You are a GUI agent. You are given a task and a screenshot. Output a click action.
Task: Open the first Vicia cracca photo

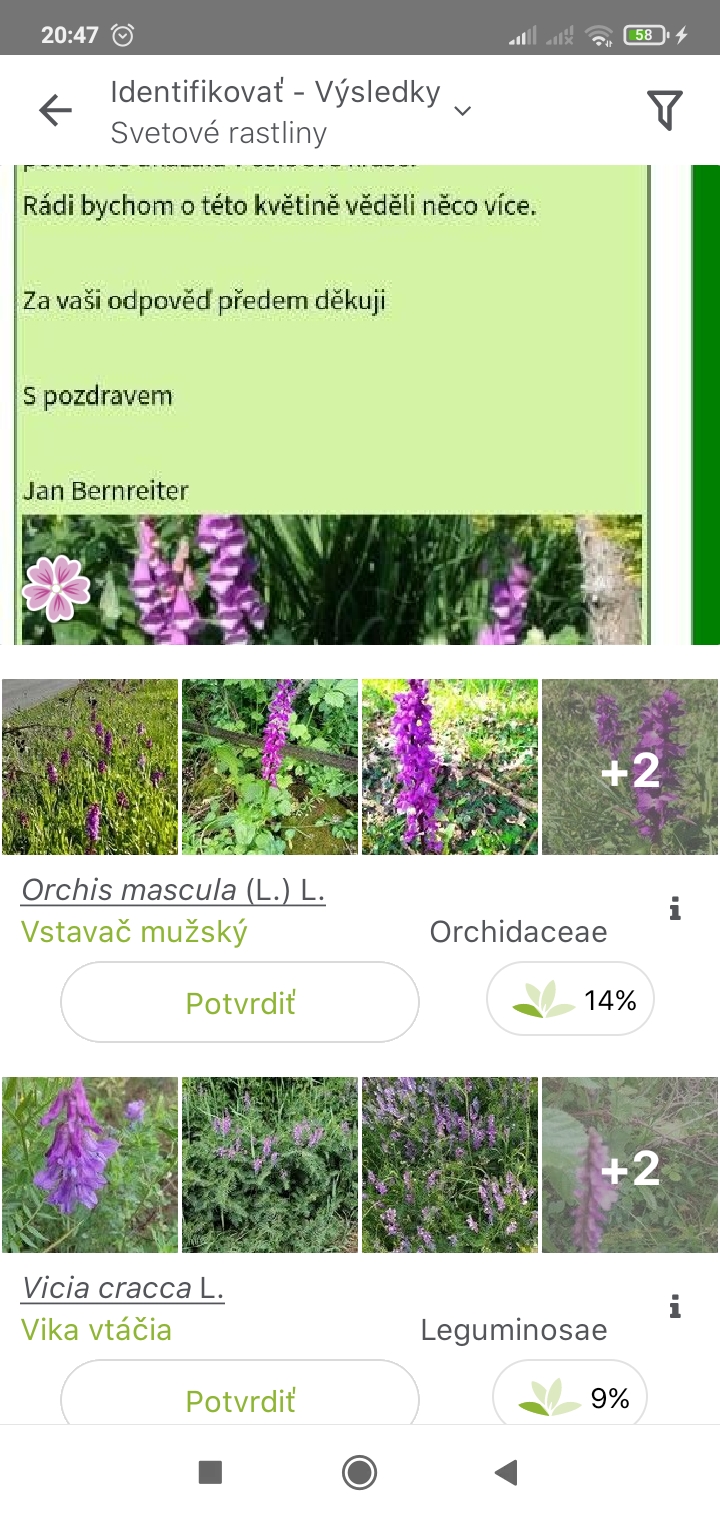click(x=90, y=1165)
